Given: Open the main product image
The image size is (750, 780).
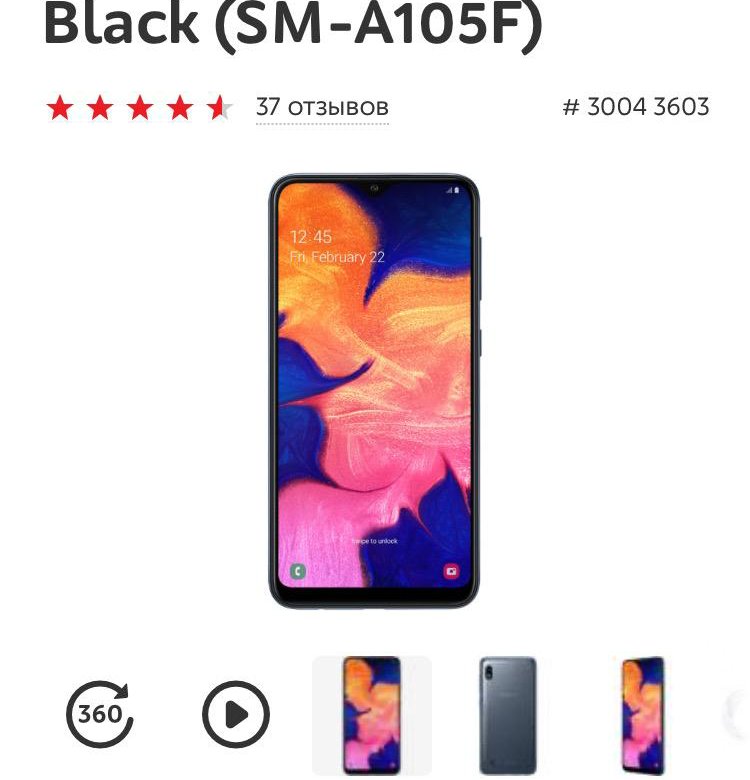Looking at the screenshot, I should 374,391.
